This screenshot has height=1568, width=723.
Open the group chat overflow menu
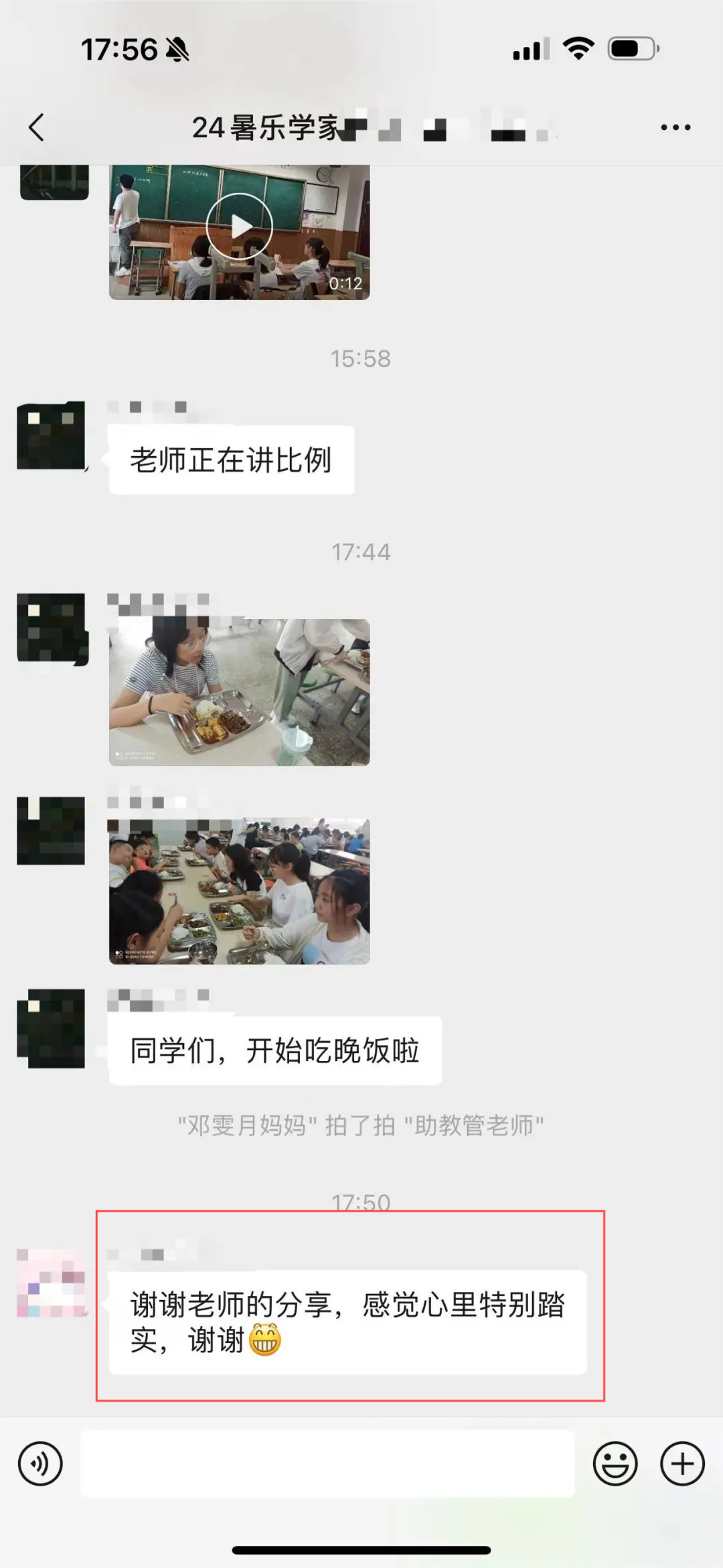[675, 127]
